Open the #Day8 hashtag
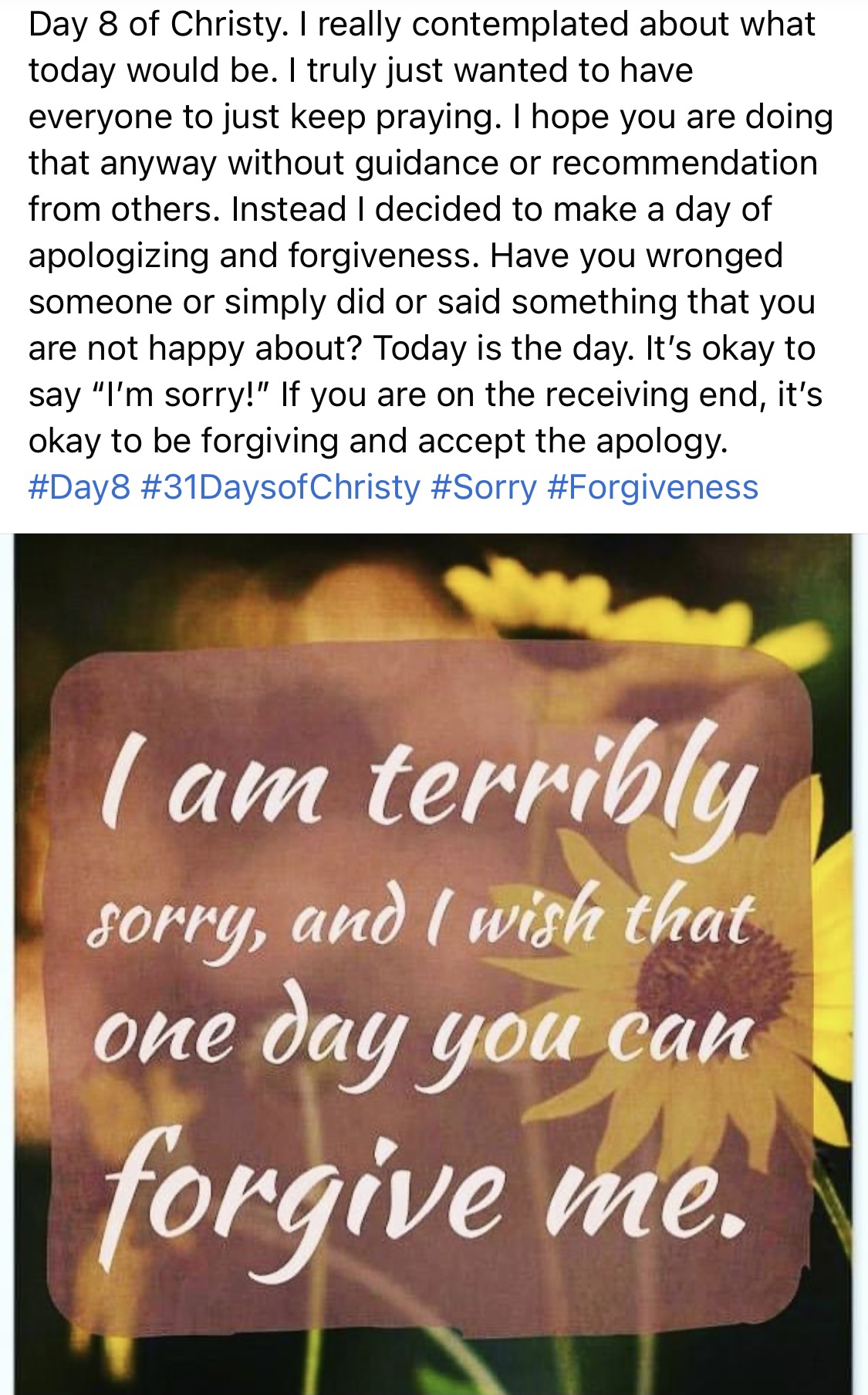 (79, 487)
